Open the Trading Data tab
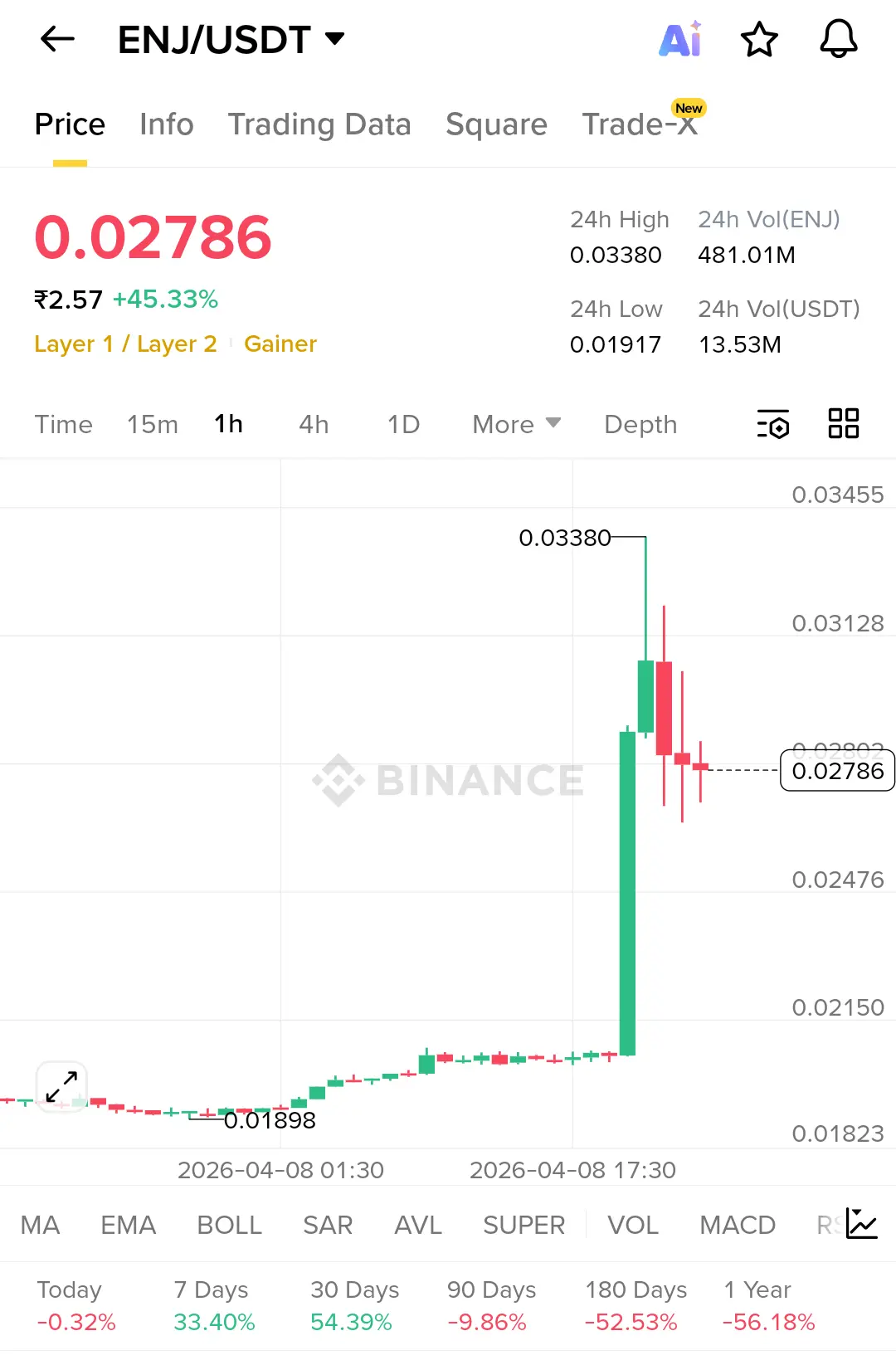Viewport: 896px width, 1360px height. (319, 124)
